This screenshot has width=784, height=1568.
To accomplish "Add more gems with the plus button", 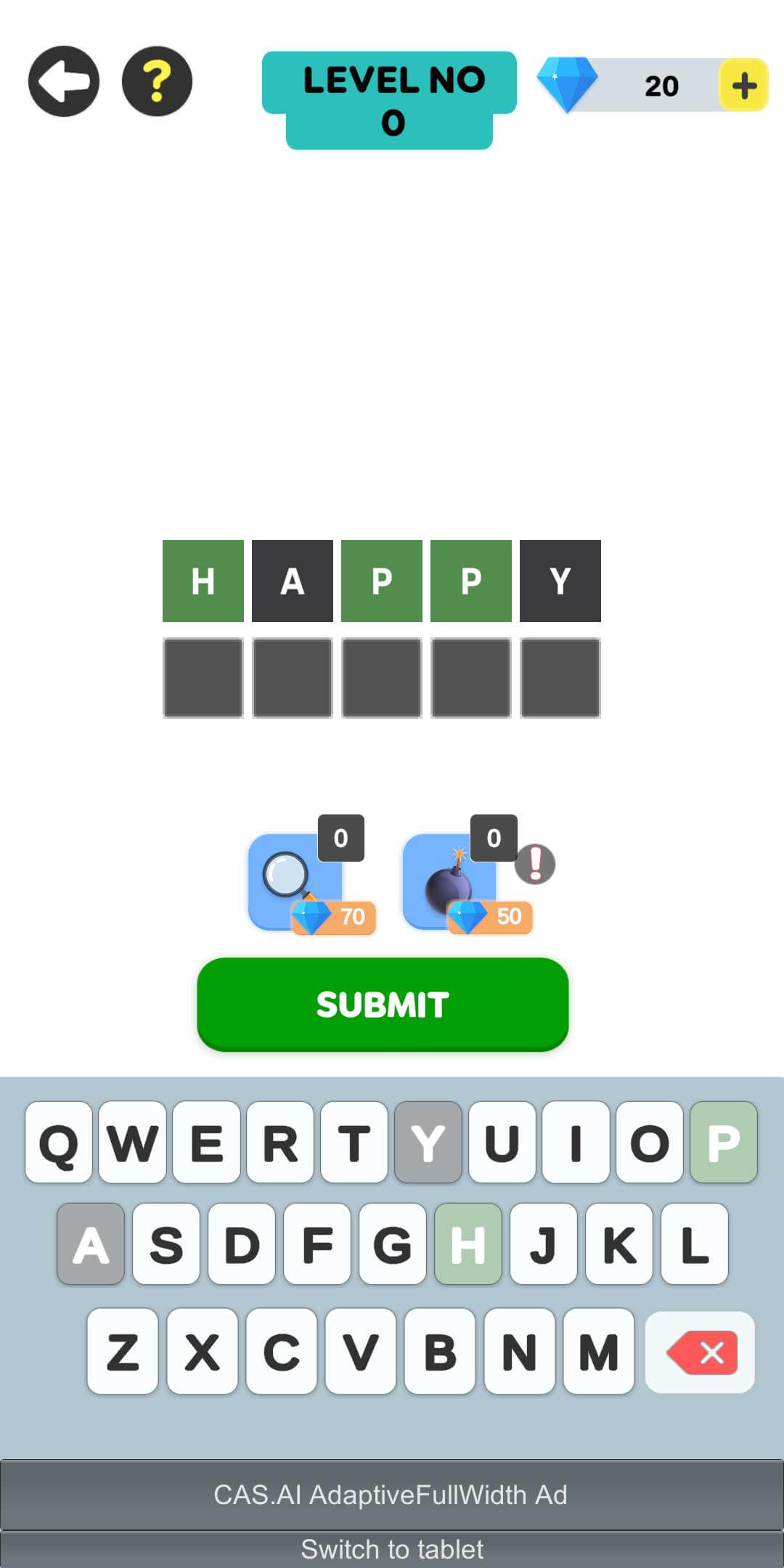I will [743, 86].
